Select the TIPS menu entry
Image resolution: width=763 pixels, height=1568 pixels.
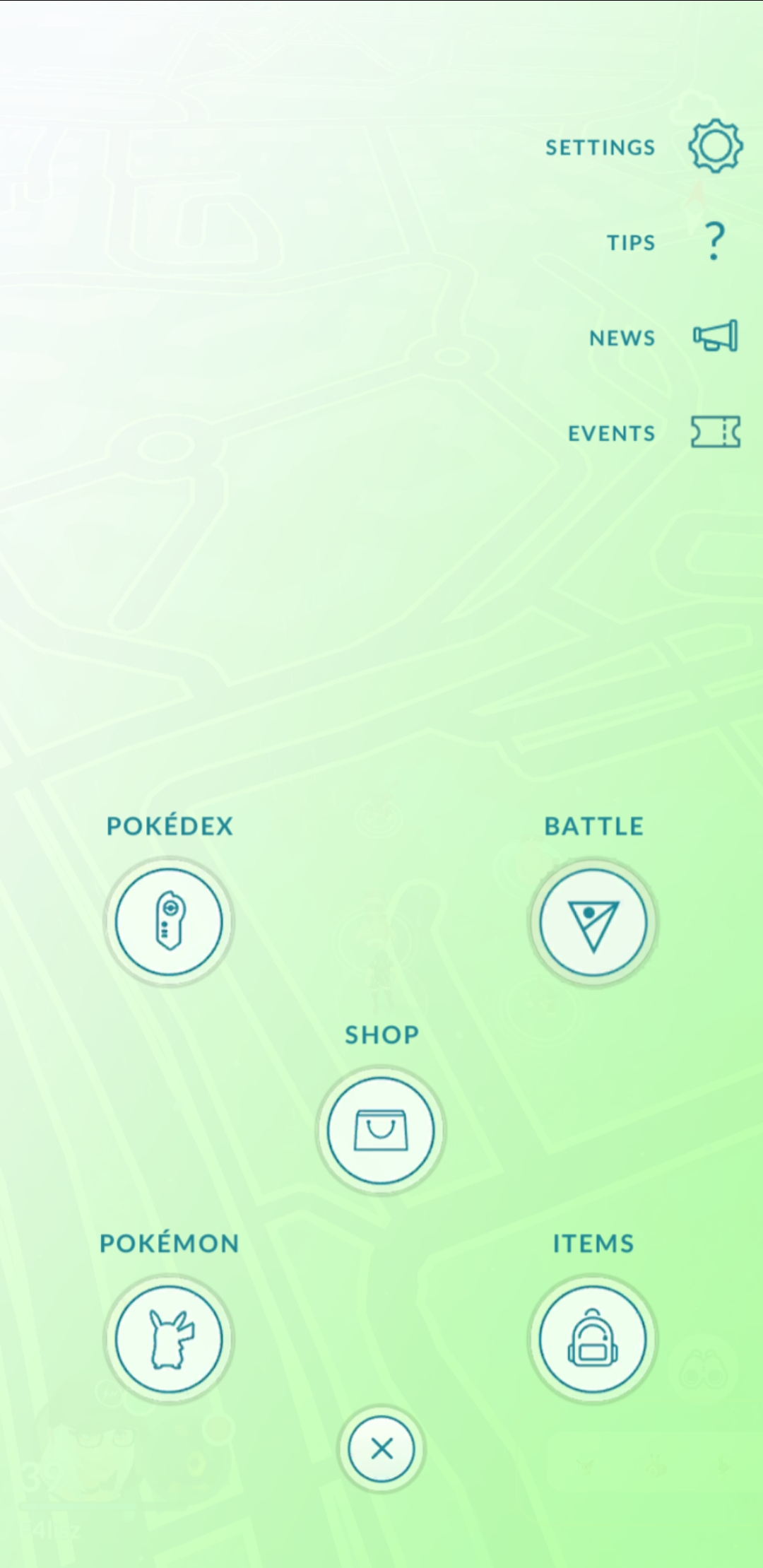[631, 242]
